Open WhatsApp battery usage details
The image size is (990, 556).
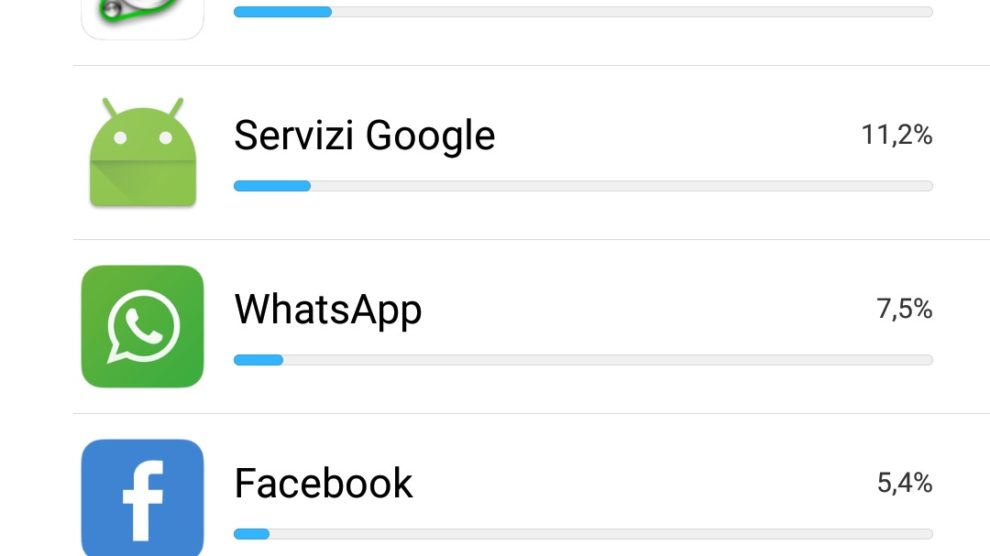tap(328, 310)
